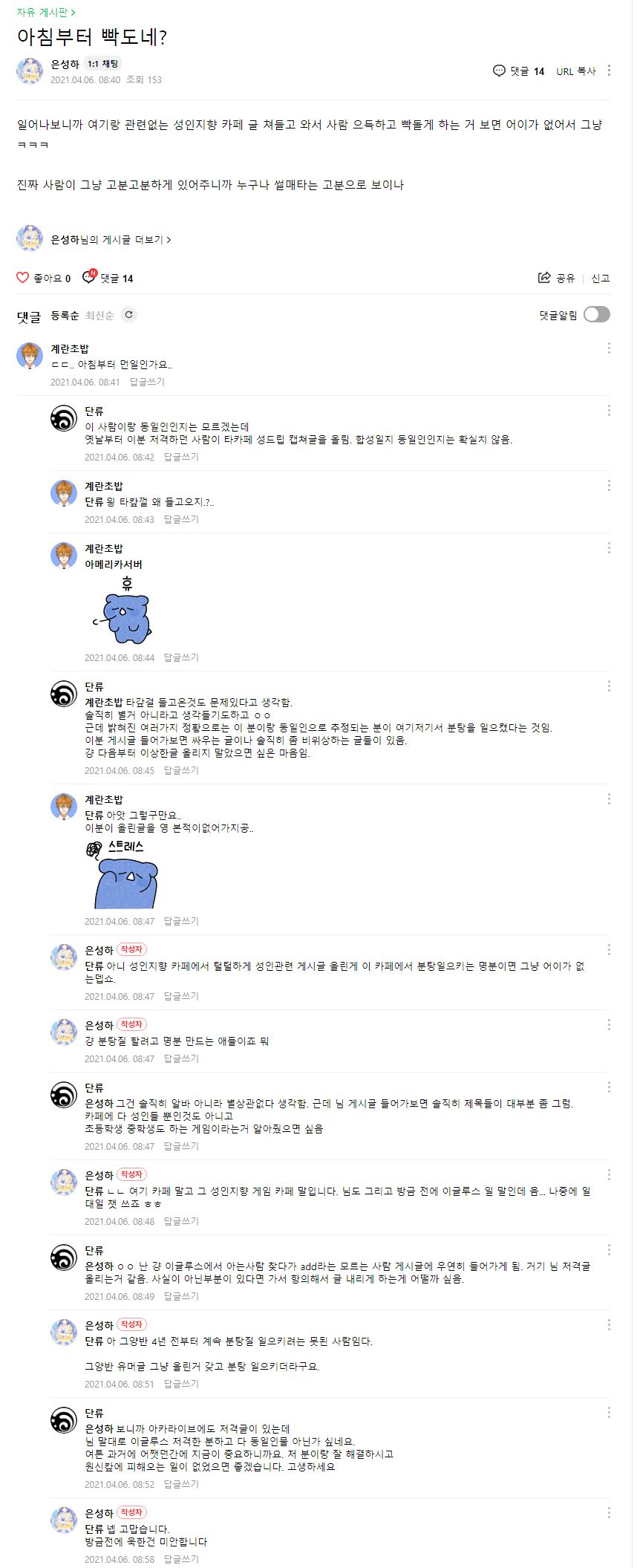
Task: Copy the post URL with URL 복사
Action: 576,71
